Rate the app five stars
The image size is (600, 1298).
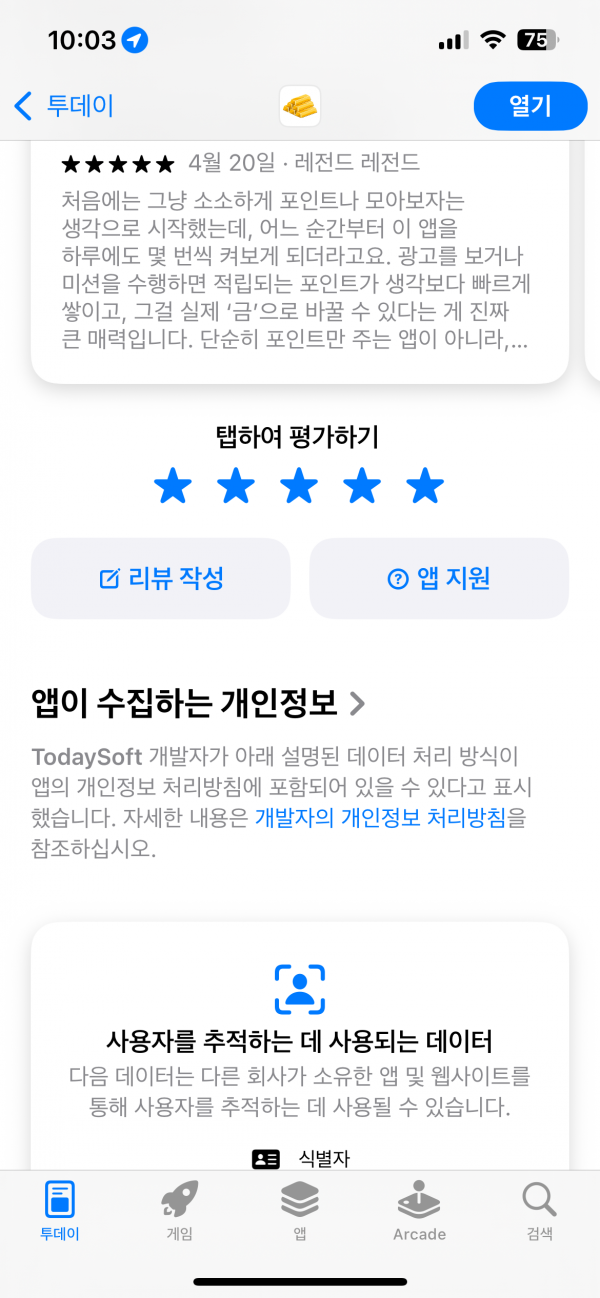(425, 487)
